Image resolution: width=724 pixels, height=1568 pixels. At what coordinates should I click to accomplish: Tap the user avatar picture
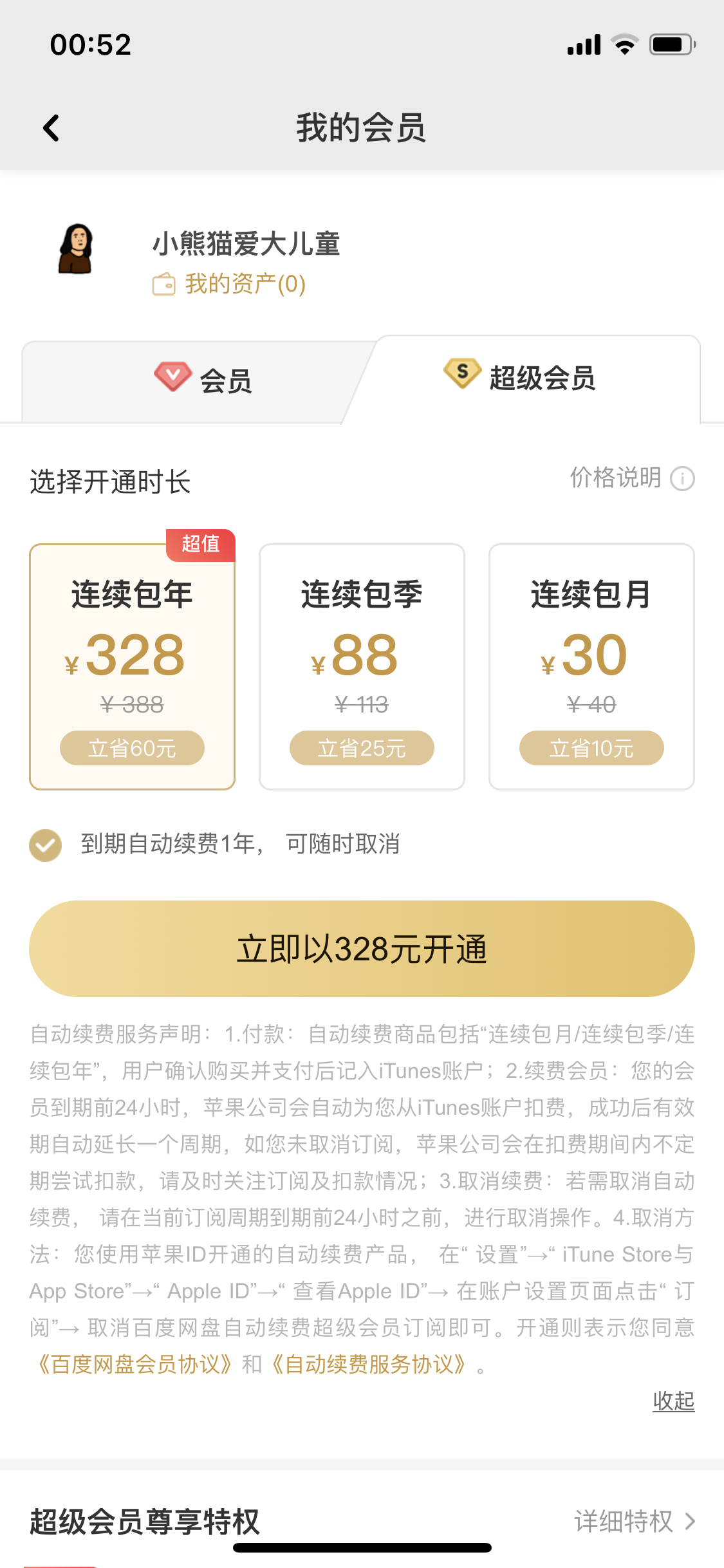coord(76,249)
